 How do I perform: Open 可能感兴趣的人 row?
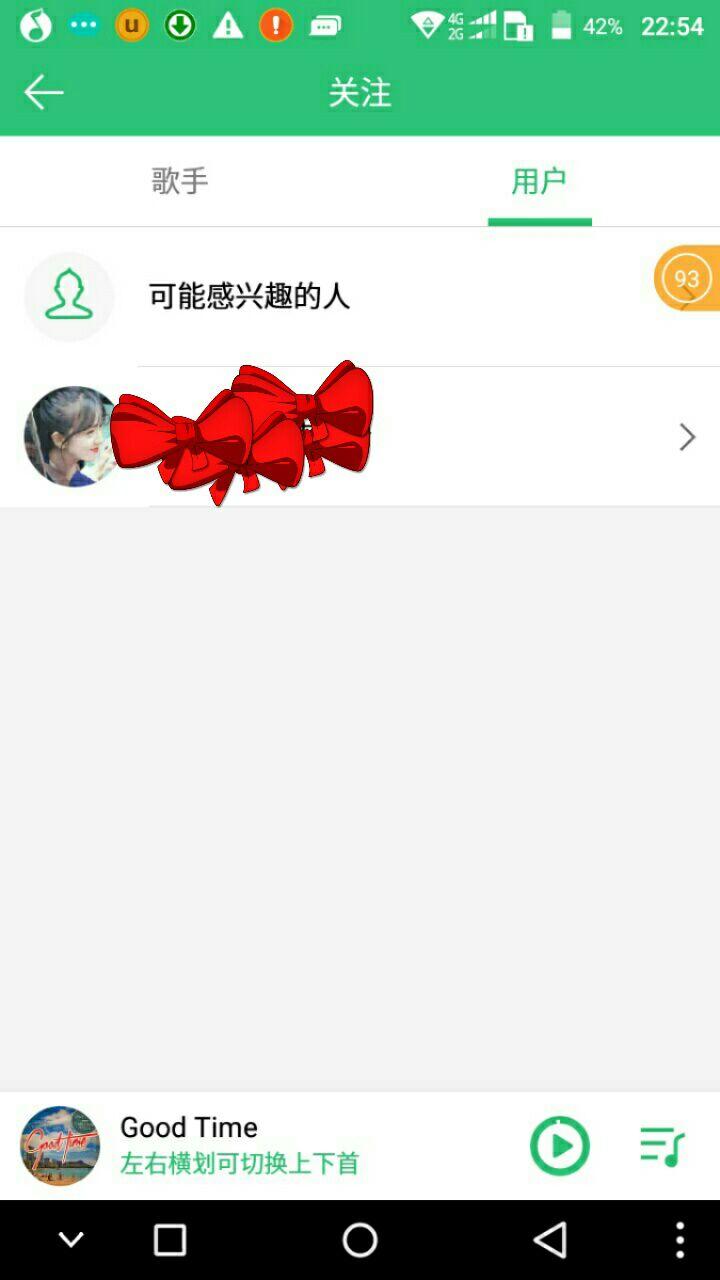point(360,297)
